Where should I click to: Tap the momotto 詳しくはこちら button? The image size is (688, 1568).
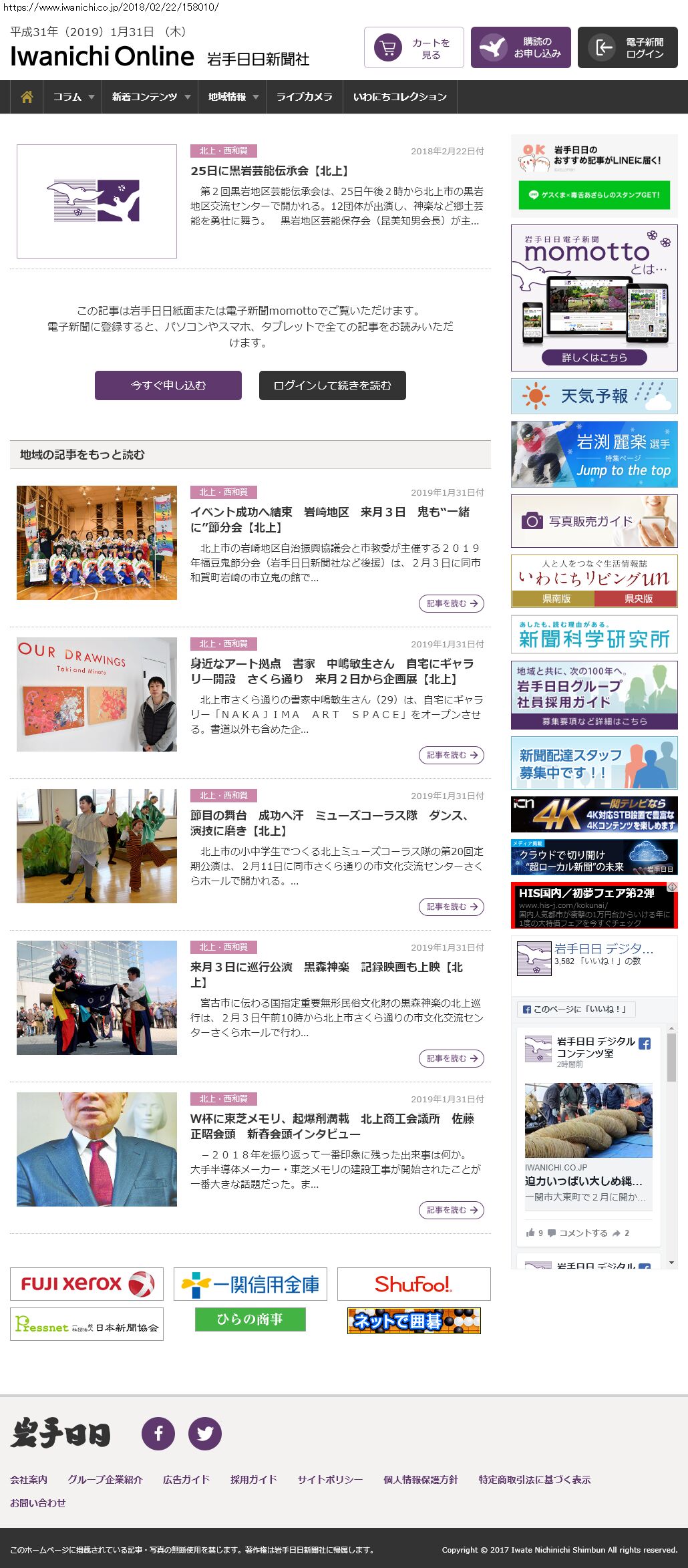coord(594,357)
